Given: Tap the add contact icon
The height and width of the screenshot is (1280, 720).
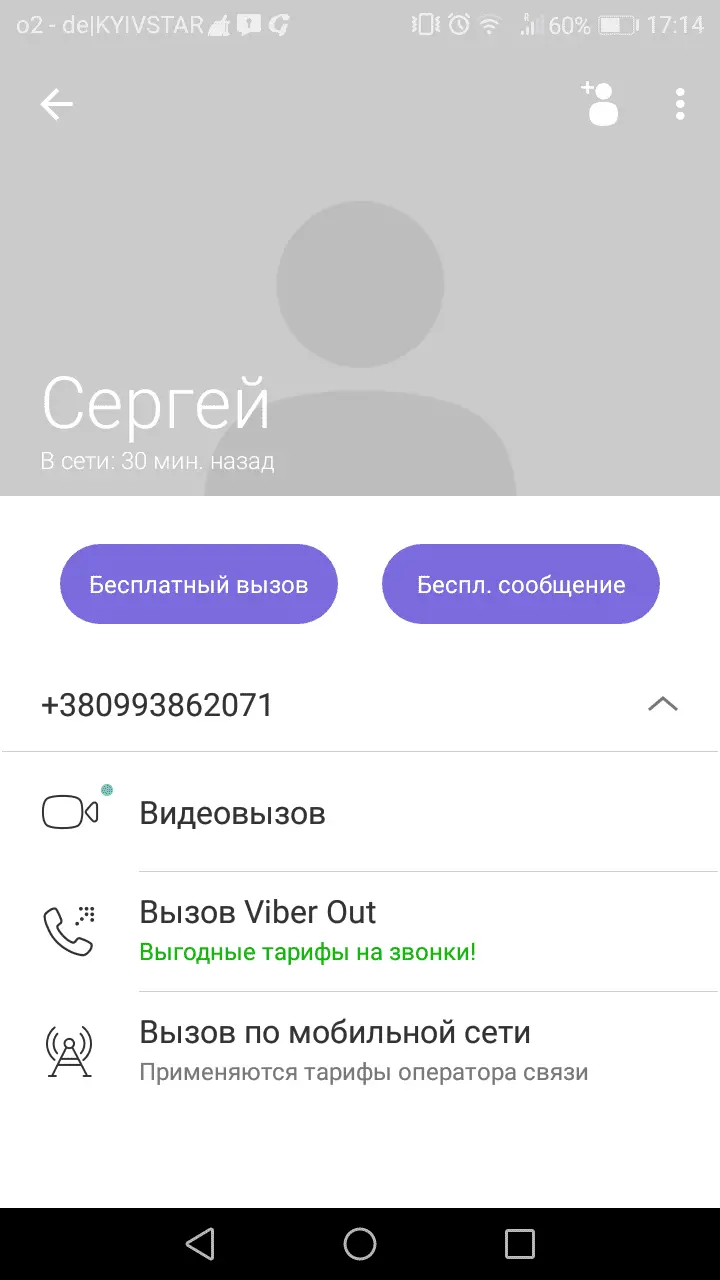Looking at the screenshot, I should coord(600,104).
